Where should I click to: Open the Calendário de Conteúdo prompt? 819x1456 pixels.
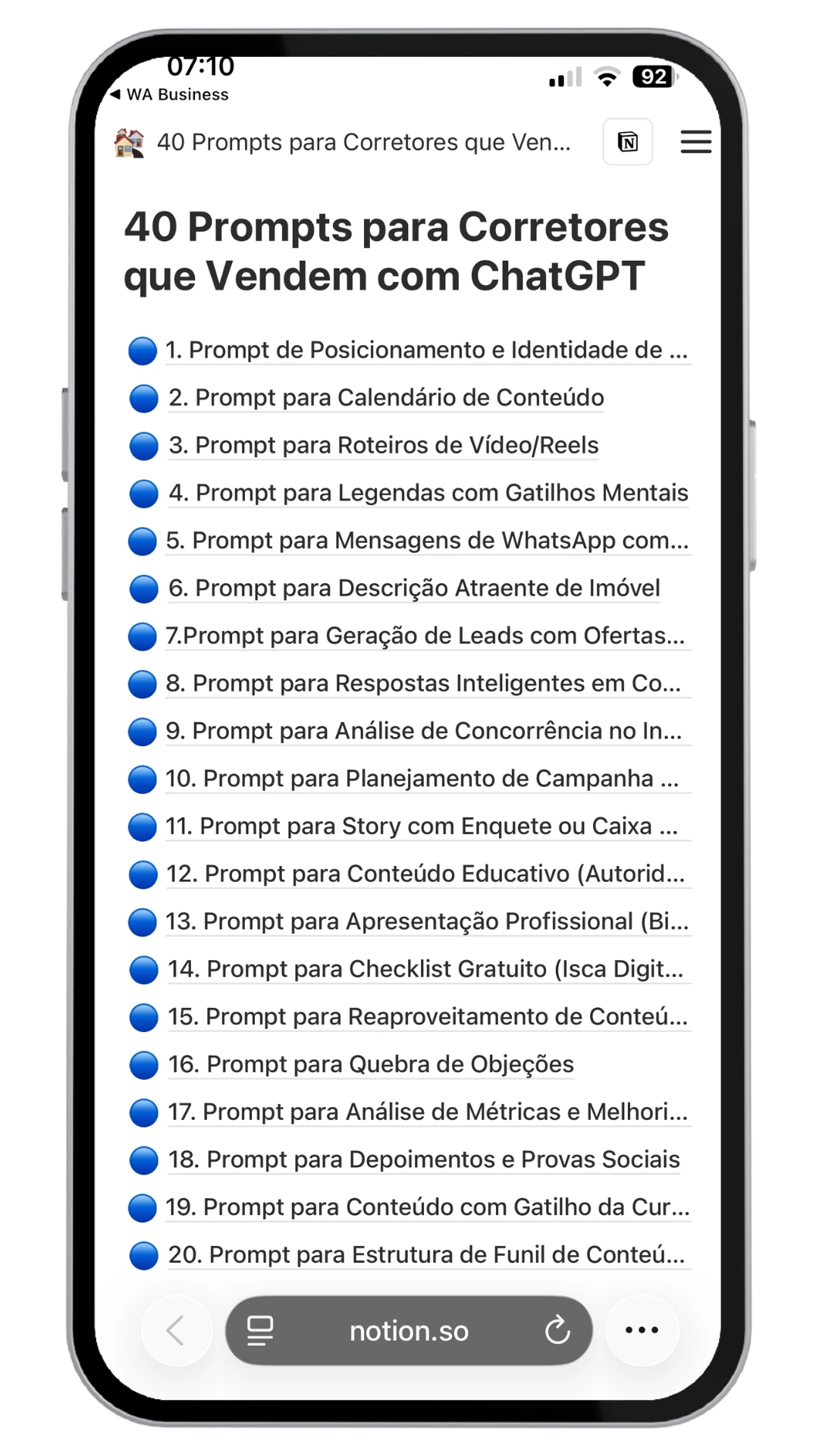pyautogui.click(x=386, y=398)
